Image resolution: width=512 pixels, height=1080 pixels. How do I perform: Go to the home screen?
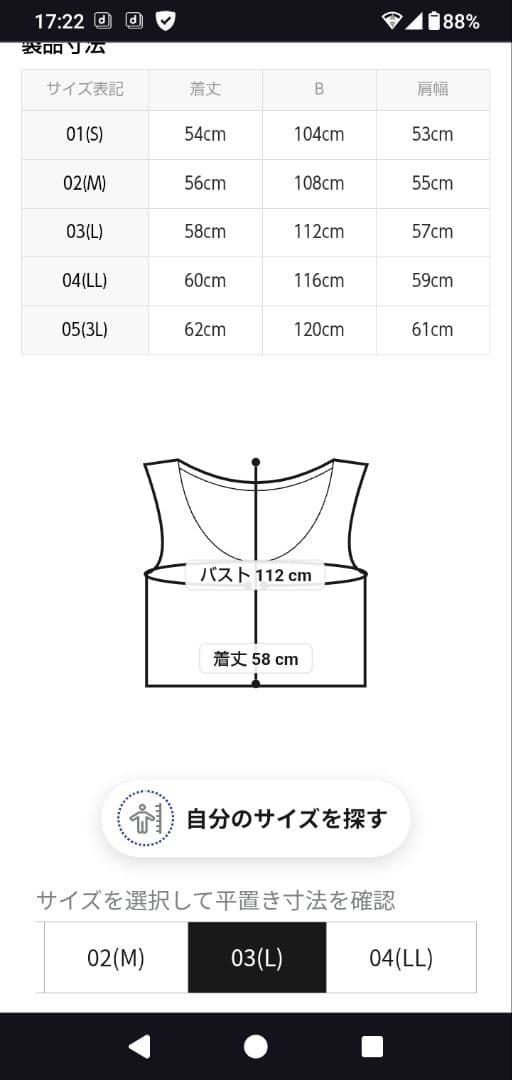click(x=256, y=1046)
